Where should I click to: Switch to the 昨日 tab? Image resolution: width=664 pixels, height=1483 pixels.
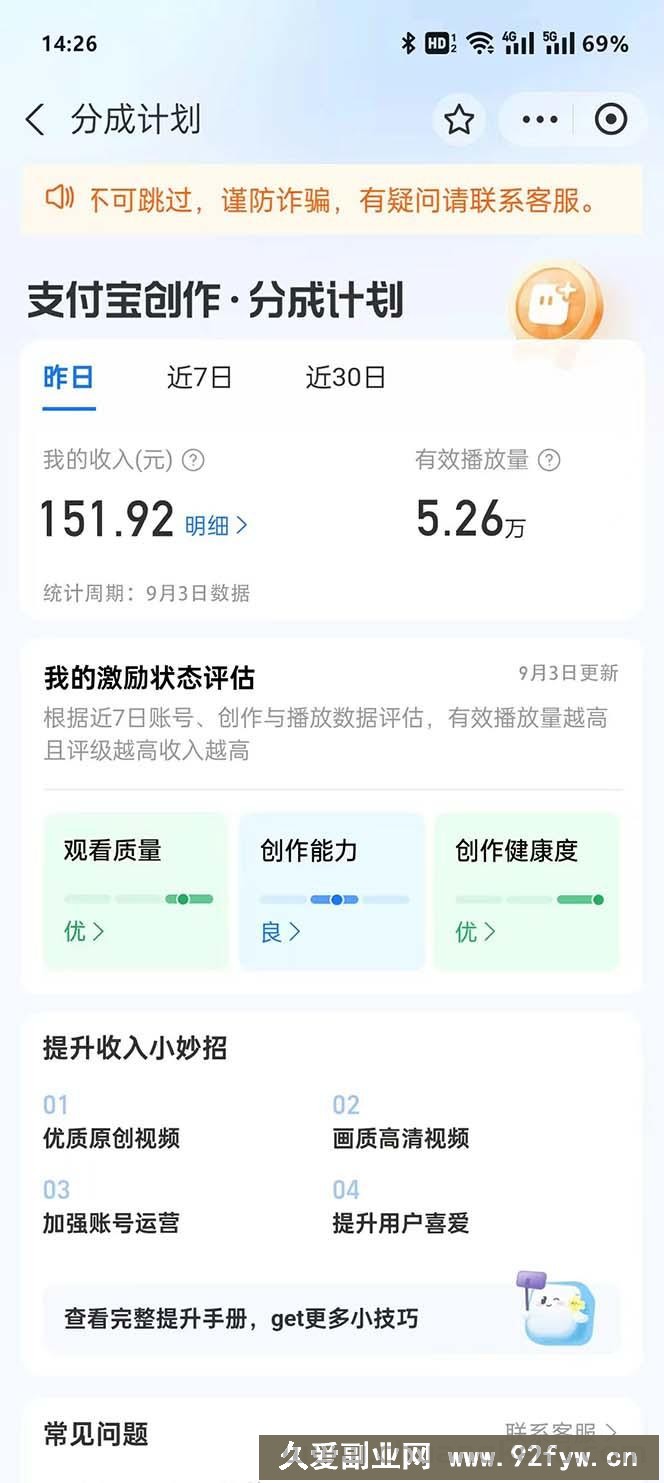click(68, 378)
